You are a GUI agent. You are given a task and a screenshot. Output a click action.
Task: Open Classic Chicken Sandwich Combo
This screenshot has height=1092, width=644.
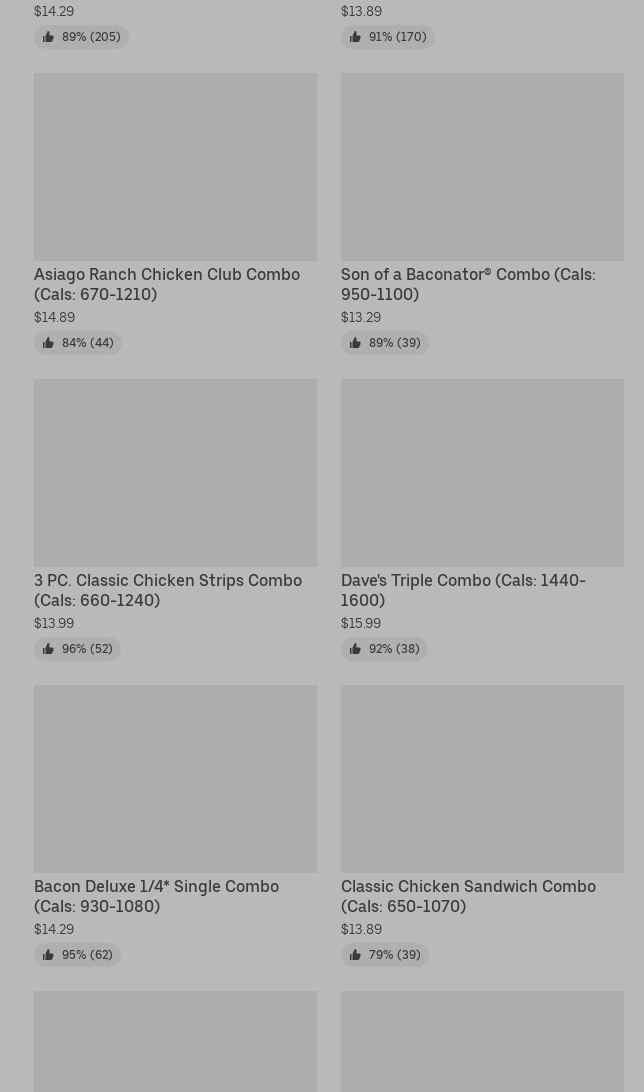coord(482,825)
